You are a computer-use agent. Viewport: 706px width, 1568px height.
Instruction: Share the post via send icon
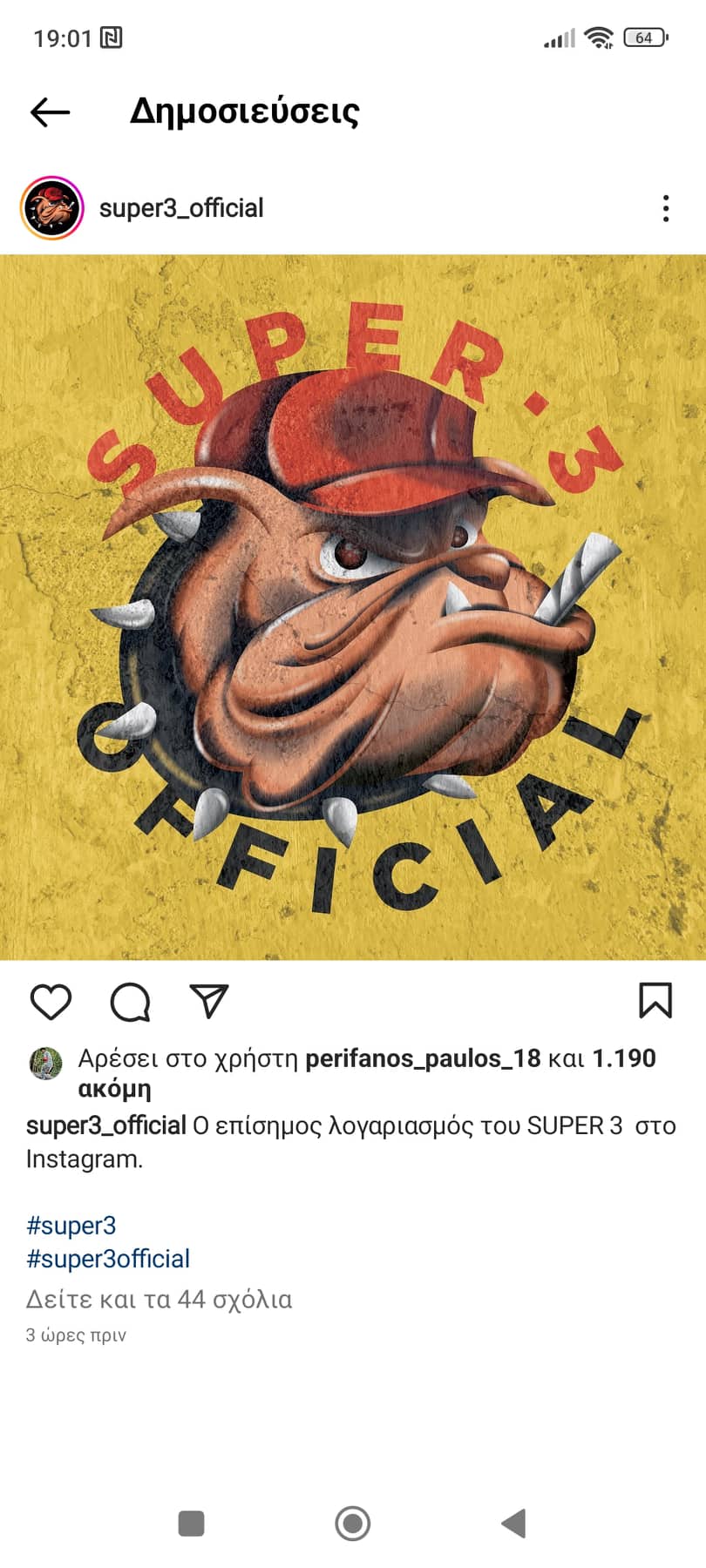209,1002
